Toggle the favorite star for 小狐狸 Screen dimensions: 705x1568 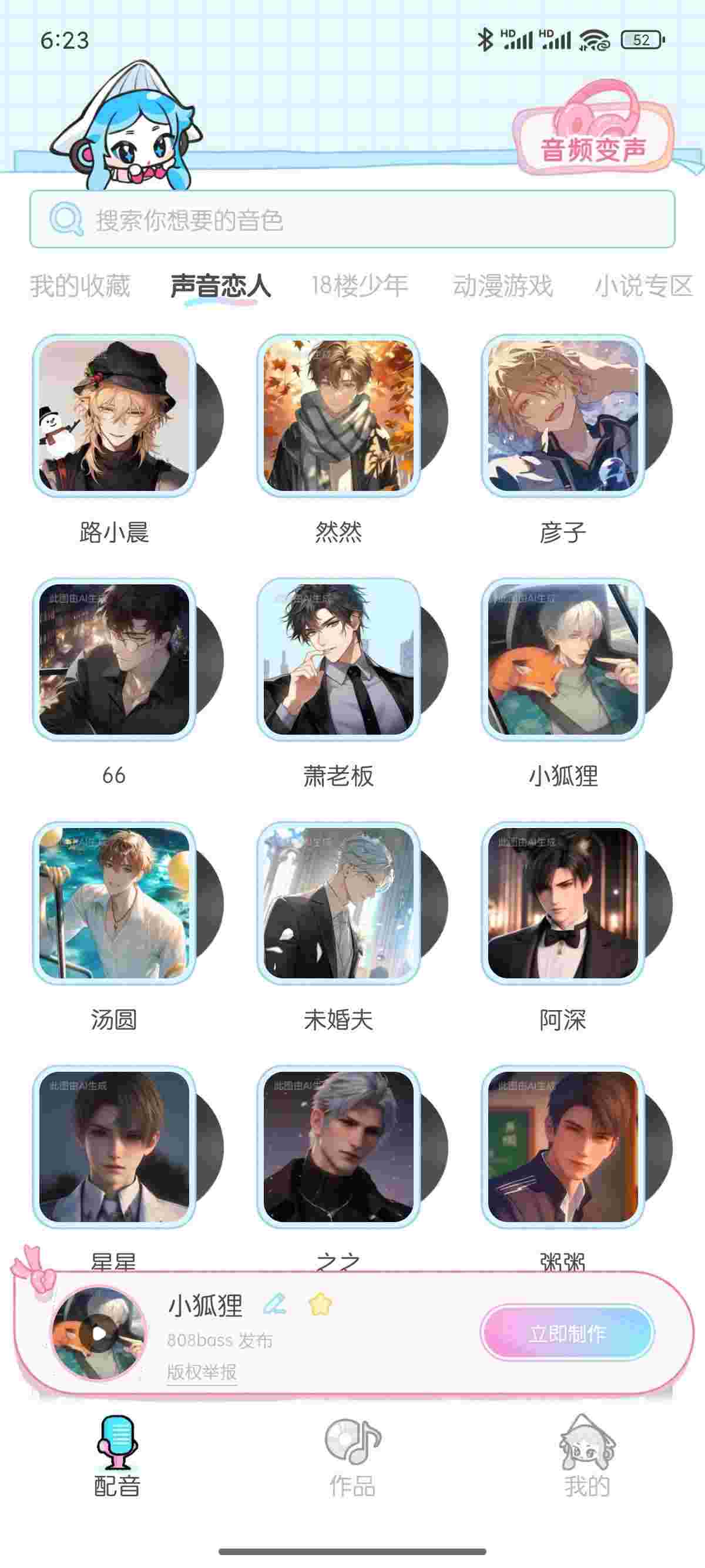(x=320, y=1304)
